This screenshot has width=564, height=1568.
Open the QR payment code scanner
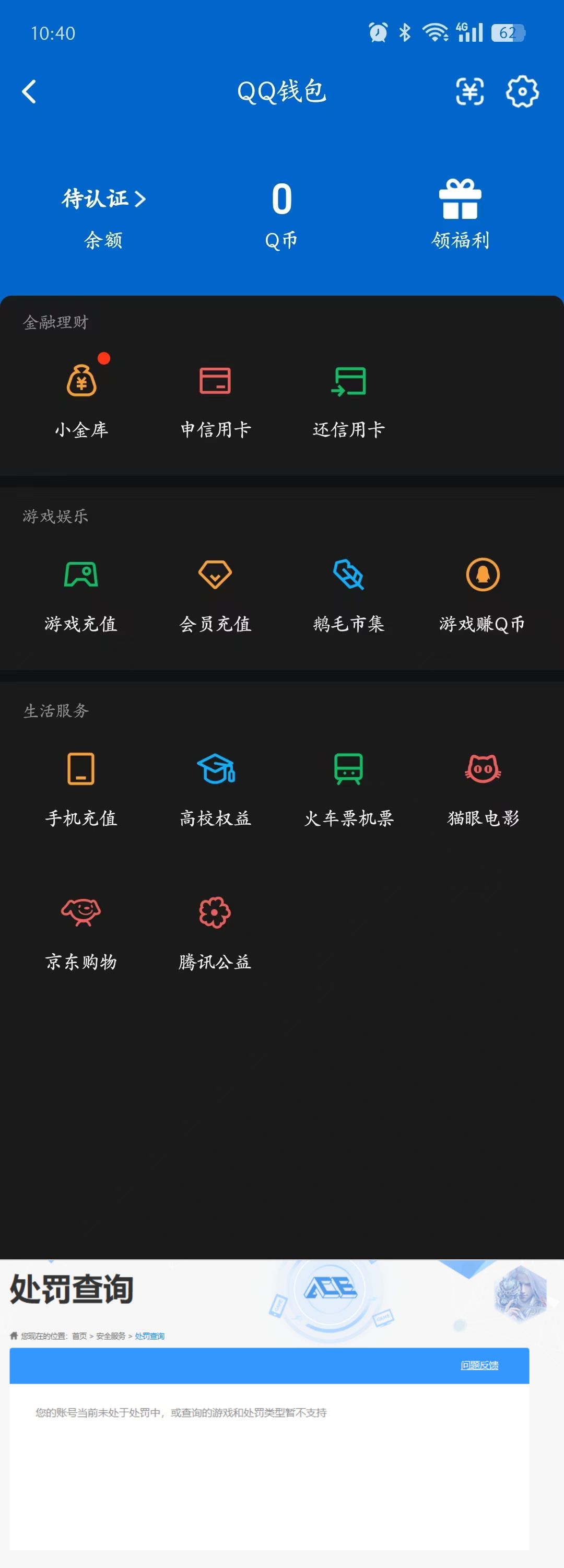(469, 92)
